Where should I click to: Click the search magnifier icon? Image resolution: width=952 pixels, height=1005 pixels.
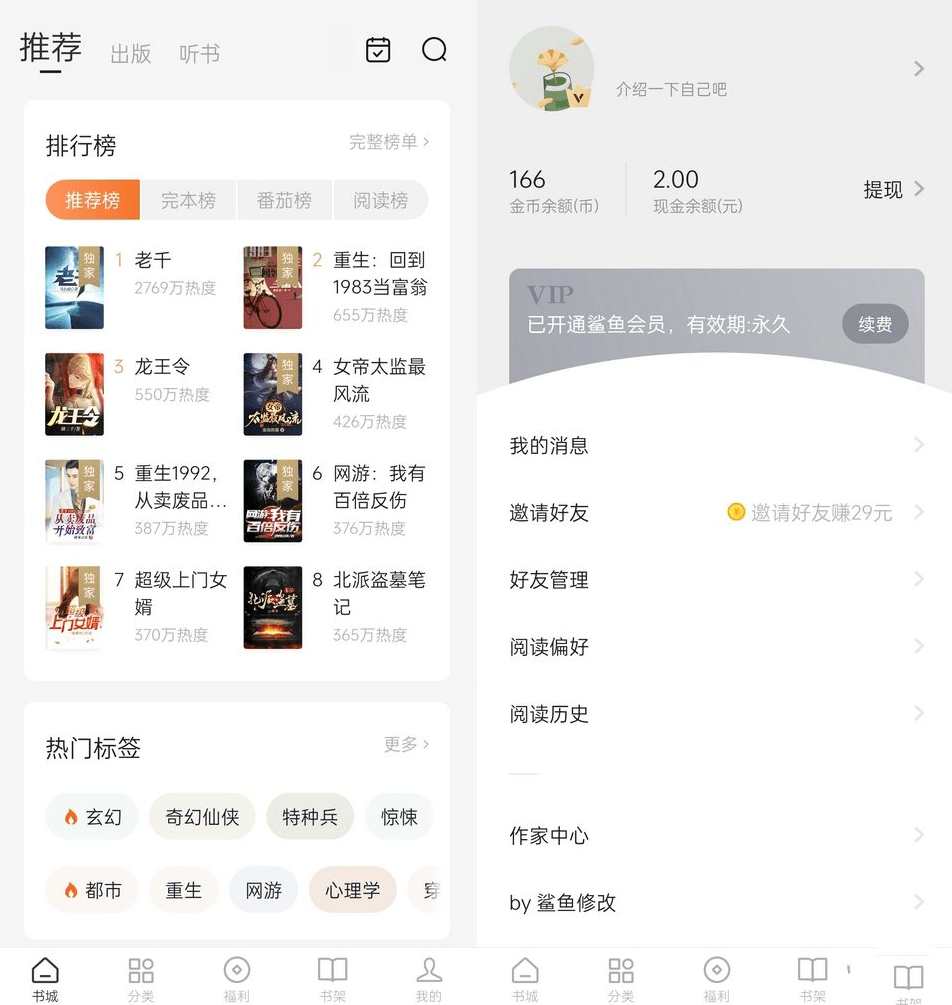(x=434, y=49)
